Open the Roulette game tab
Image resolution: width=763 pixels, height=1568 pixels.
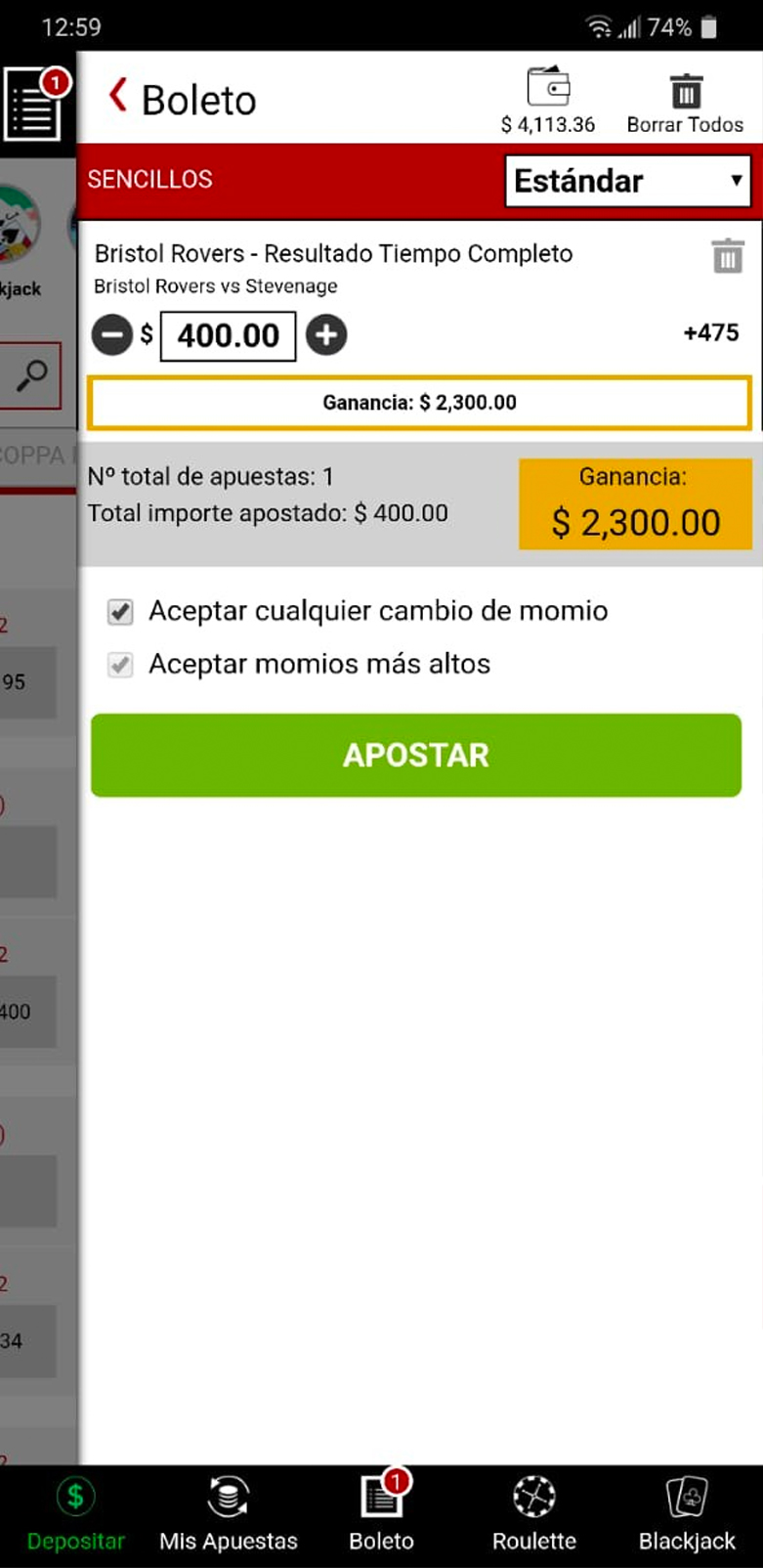tap(534, 1515)
